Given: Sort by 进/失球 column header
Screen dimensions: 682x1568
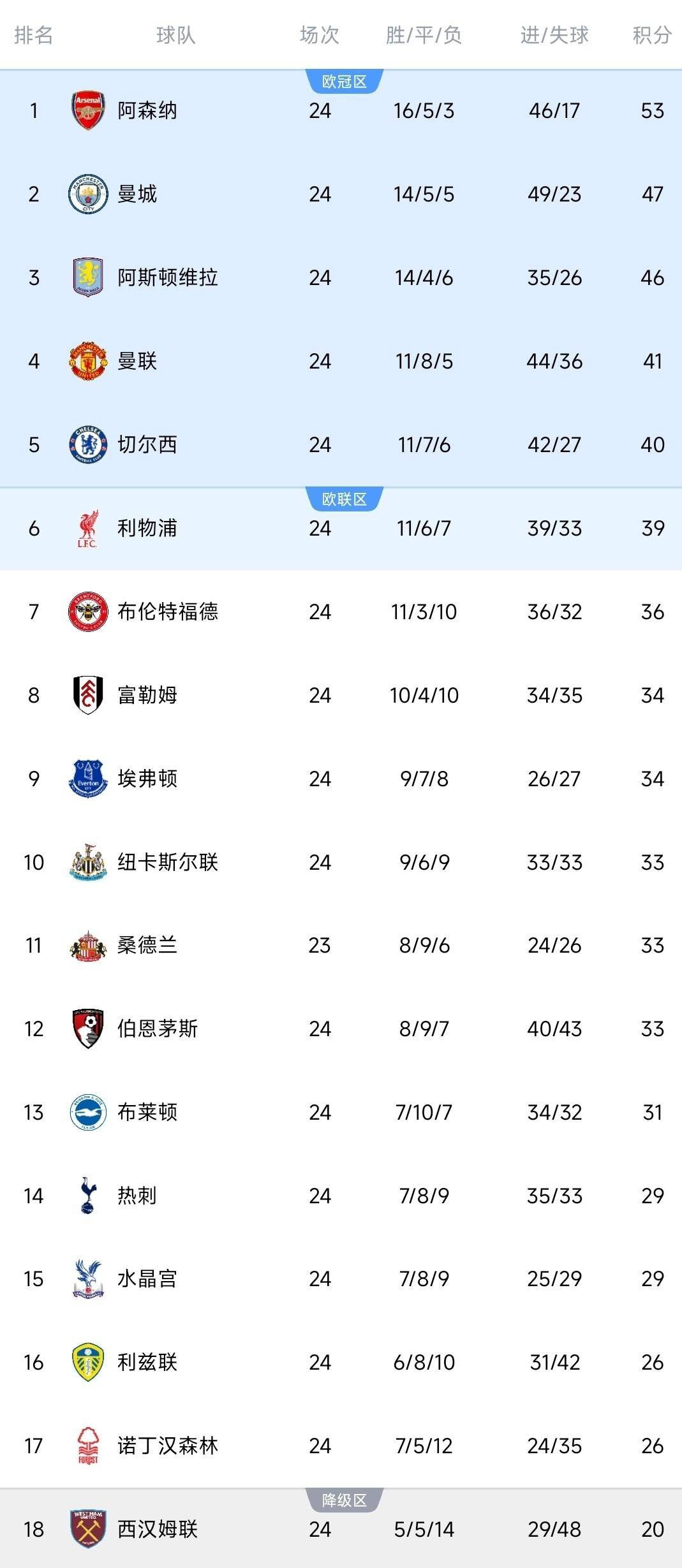Looking at the screenshot, I should point(554,36).
